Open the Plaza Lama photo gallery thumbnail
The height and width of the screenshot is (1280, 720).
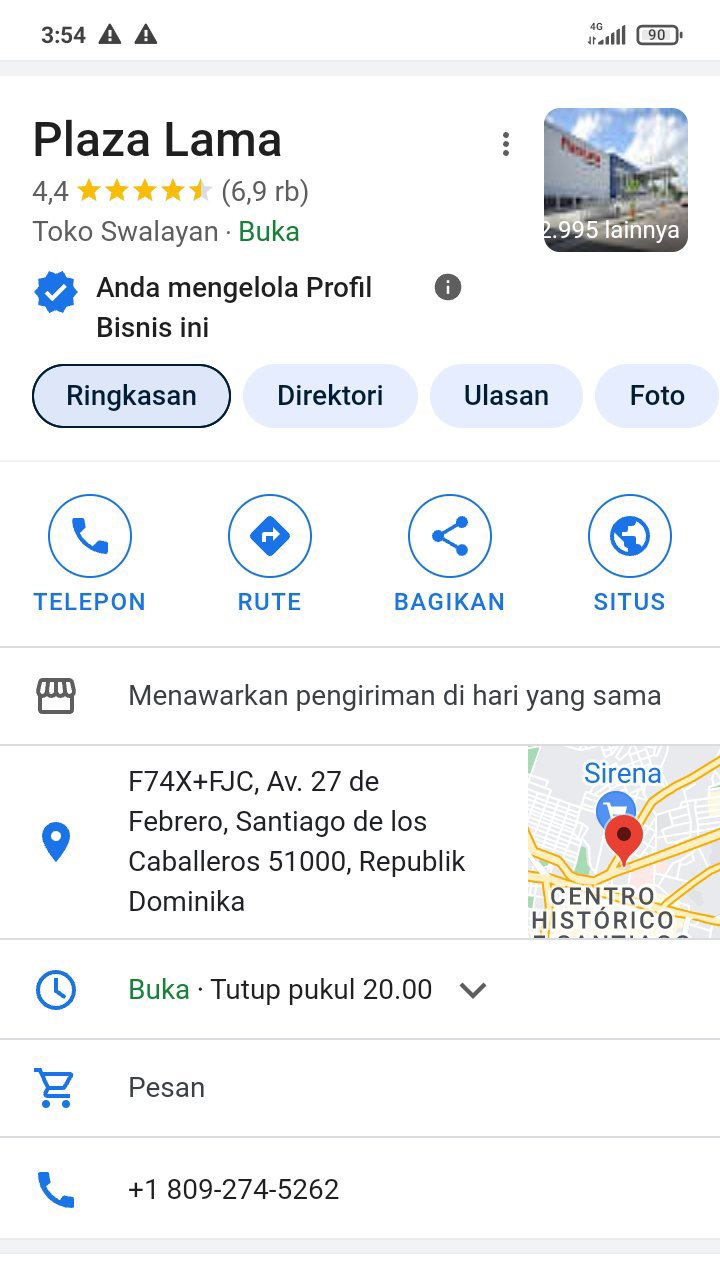(x=615, y=180)
